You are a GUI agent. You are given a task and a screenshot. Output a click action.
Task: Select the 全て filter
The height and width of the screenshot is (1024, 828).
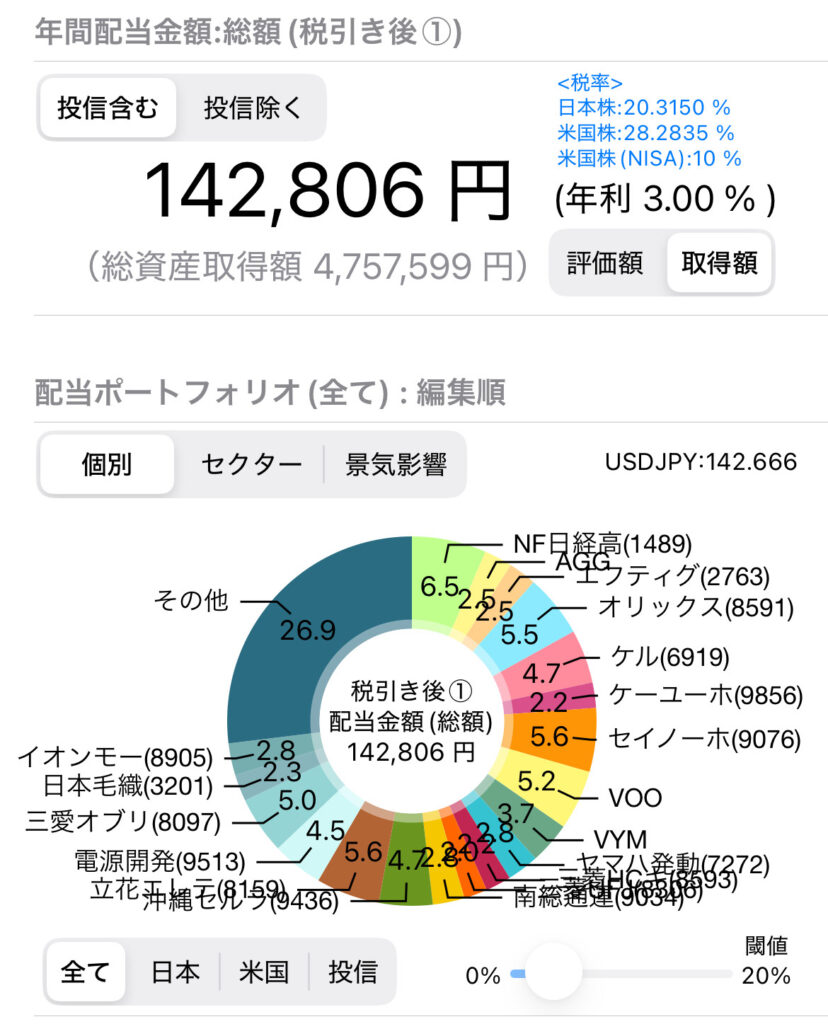[x=86, y=971]
